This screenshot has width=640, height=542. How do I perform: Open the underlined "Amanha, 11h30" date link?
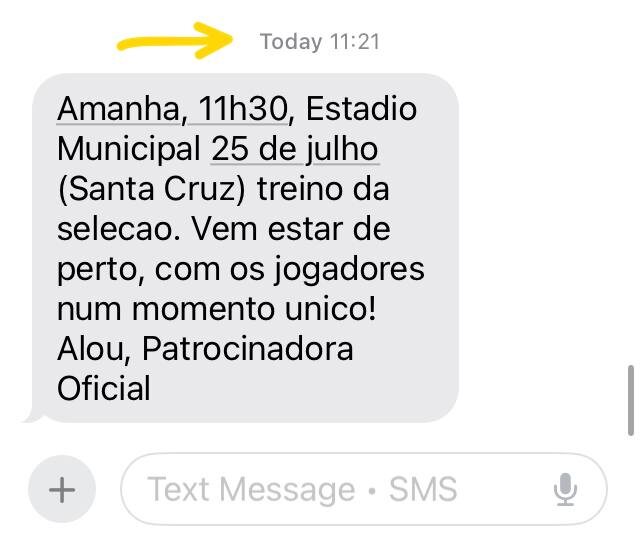tap(172, 109)
